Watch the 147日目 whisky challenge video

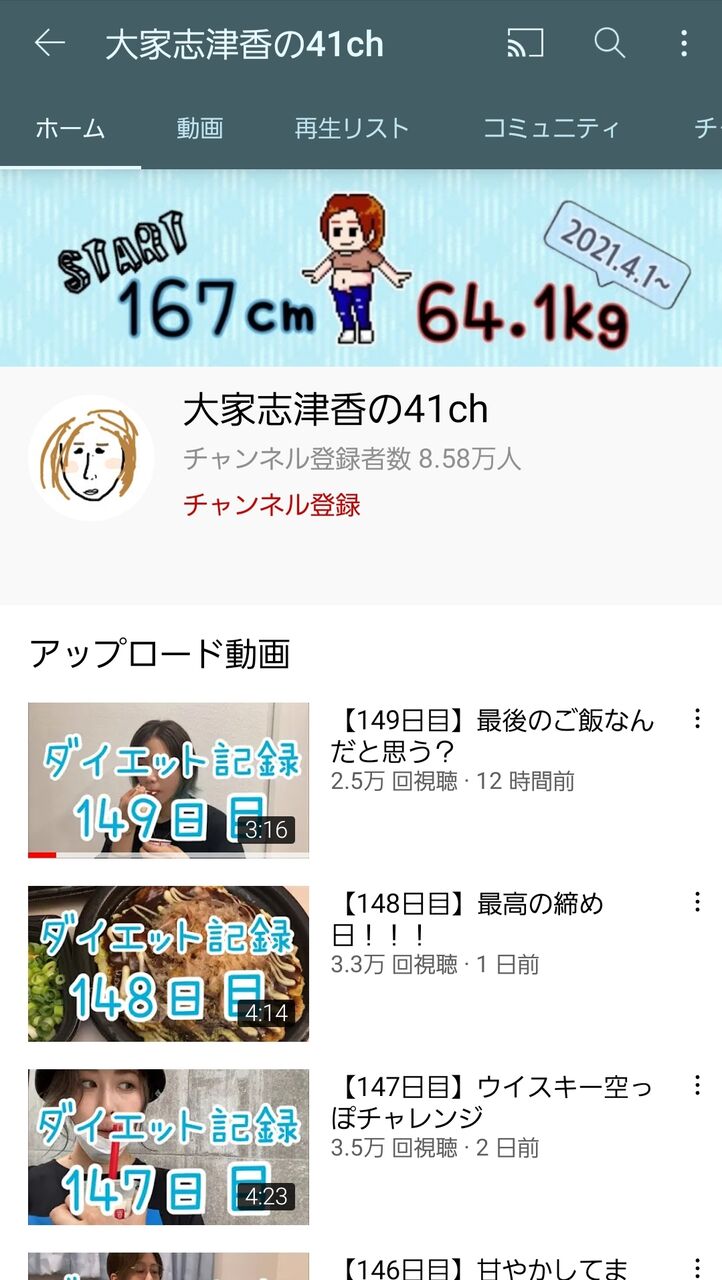pyautogui.click(x=168, y=1147)
